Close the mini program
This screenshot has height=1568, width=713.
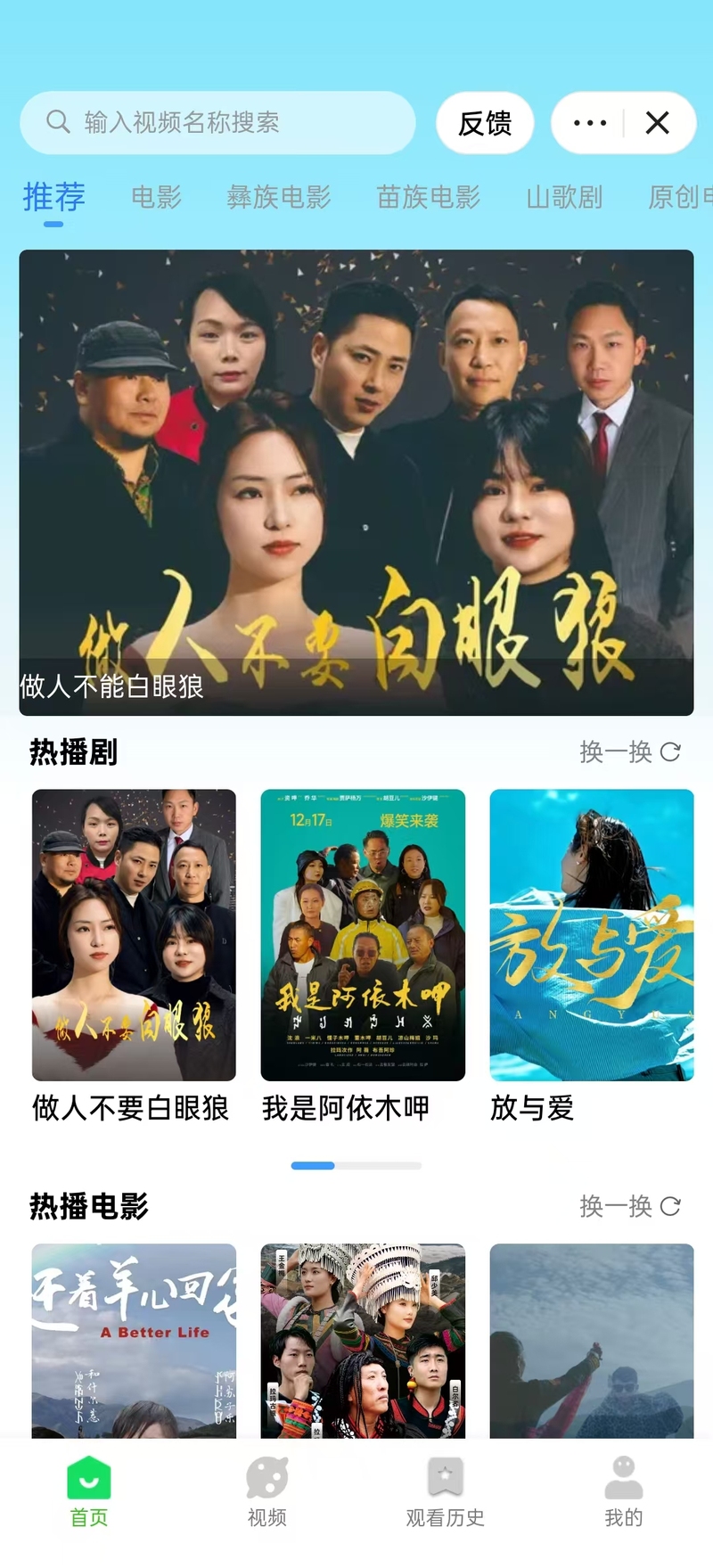point(658,123)
